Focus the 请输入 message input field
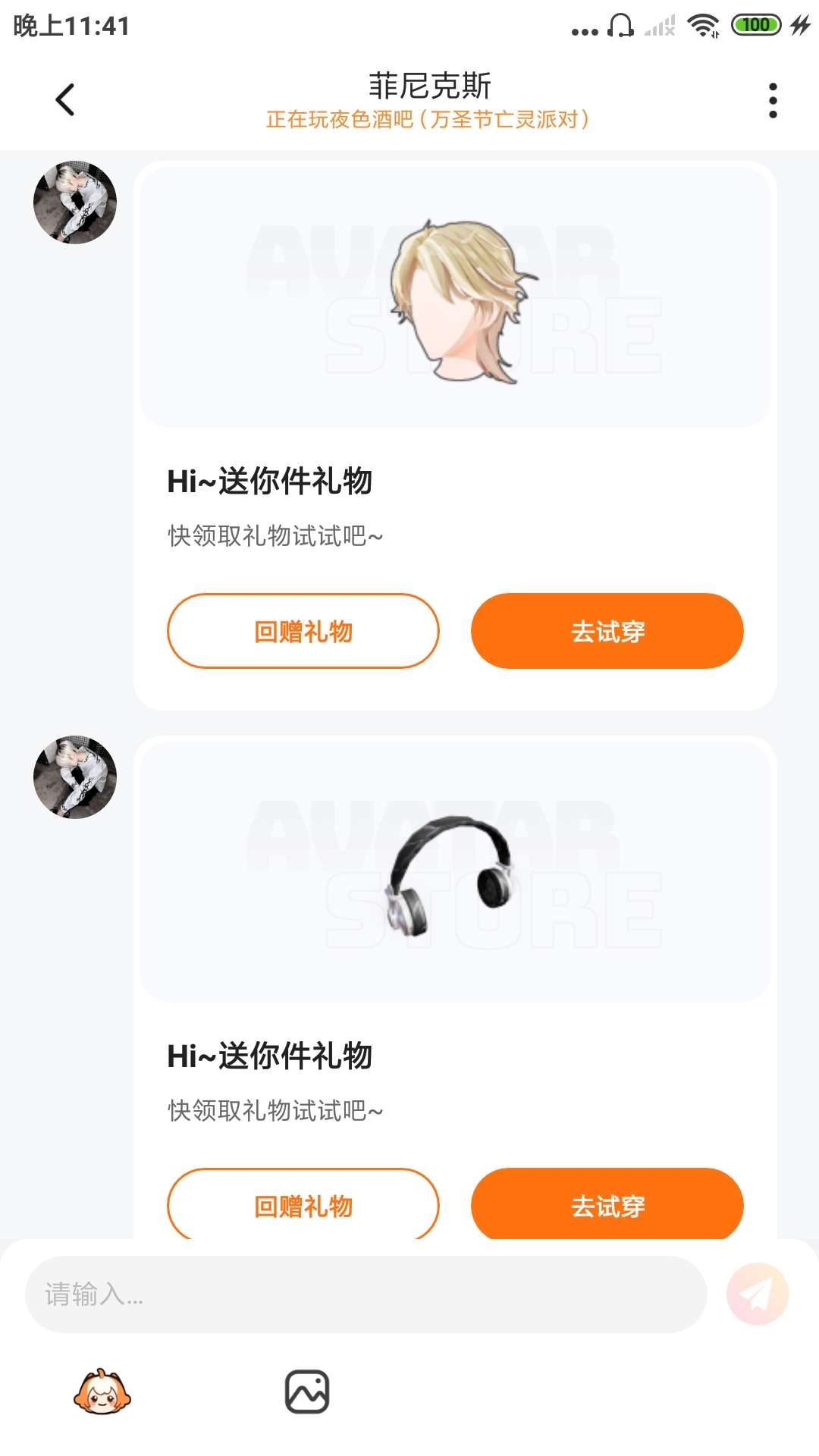The image size is (819, 1456). click(x=366, y=1294)
